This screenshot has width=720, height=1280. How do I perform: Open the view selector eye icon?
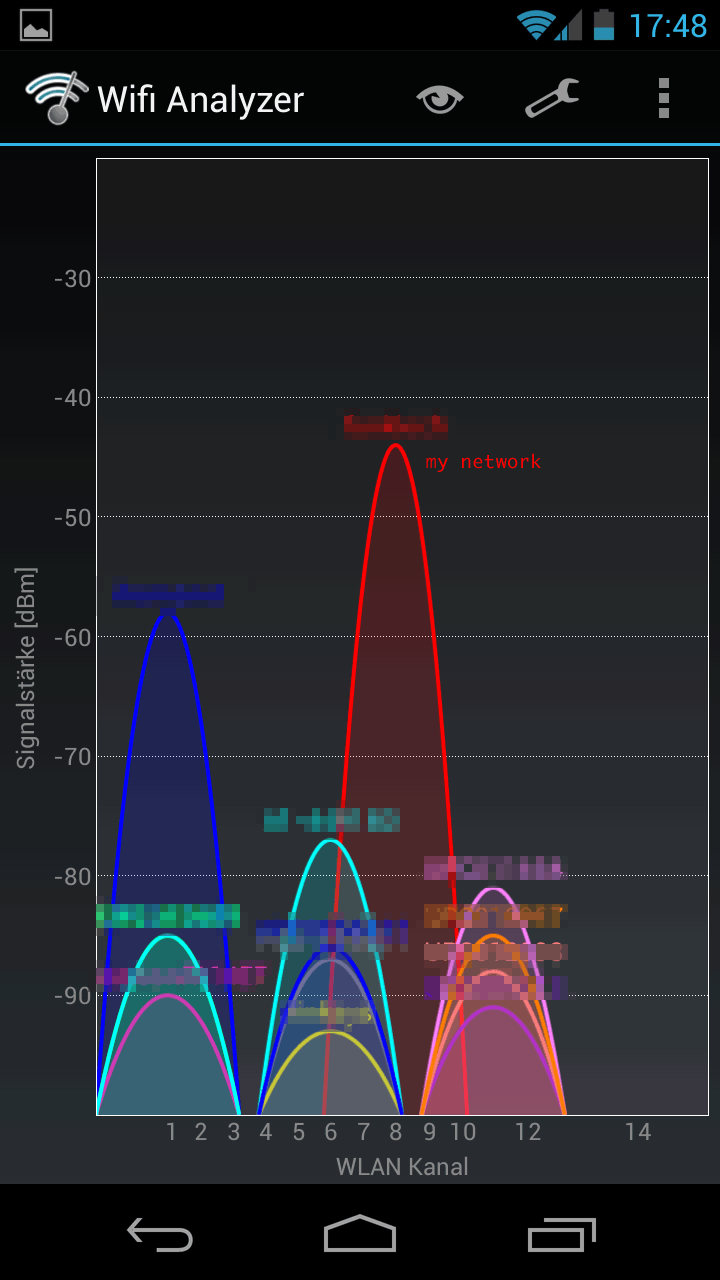click(440, 99)
